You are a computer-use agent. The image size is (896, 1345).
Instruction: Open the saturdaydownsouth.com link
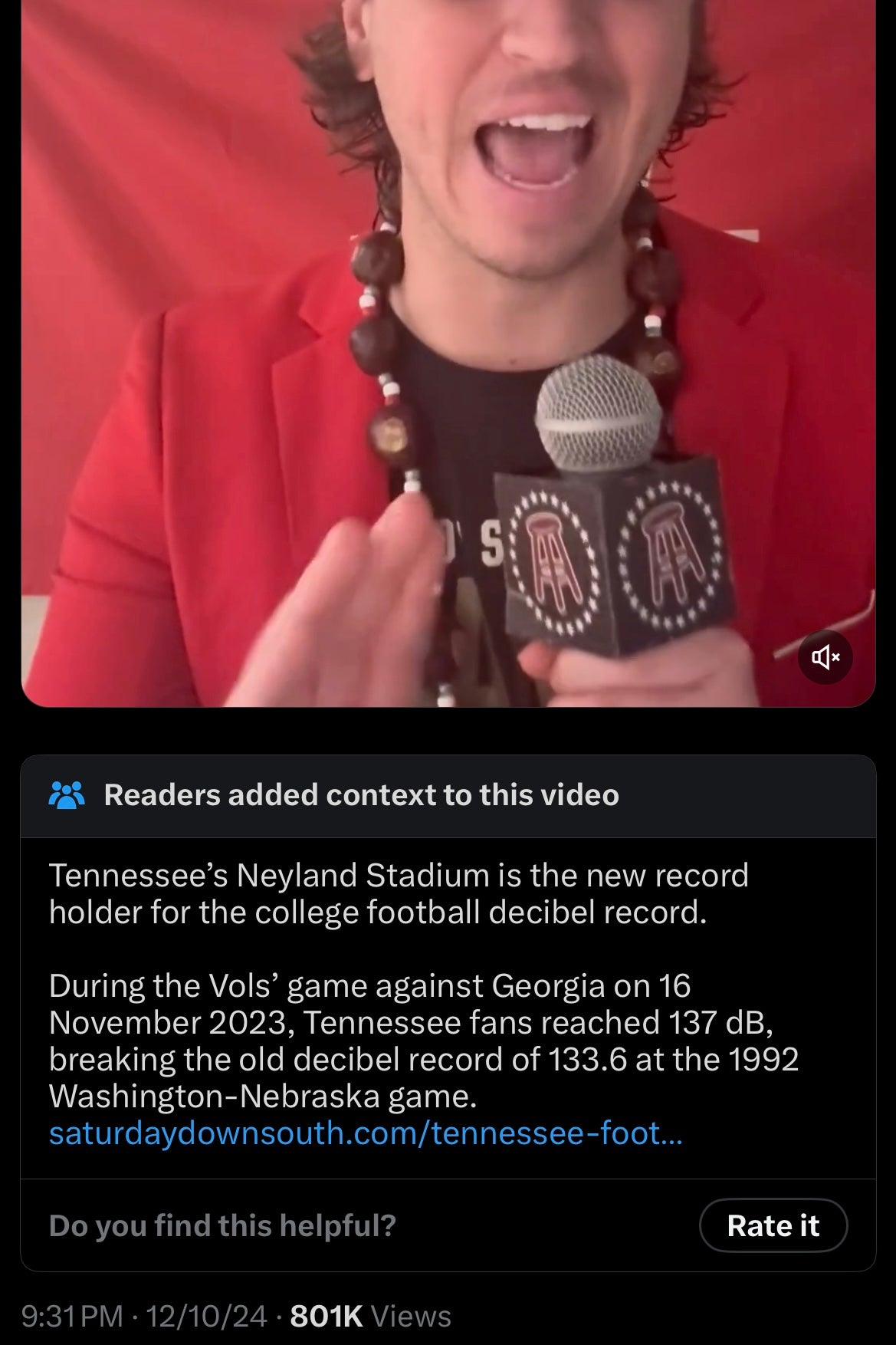pos(365,1133)
